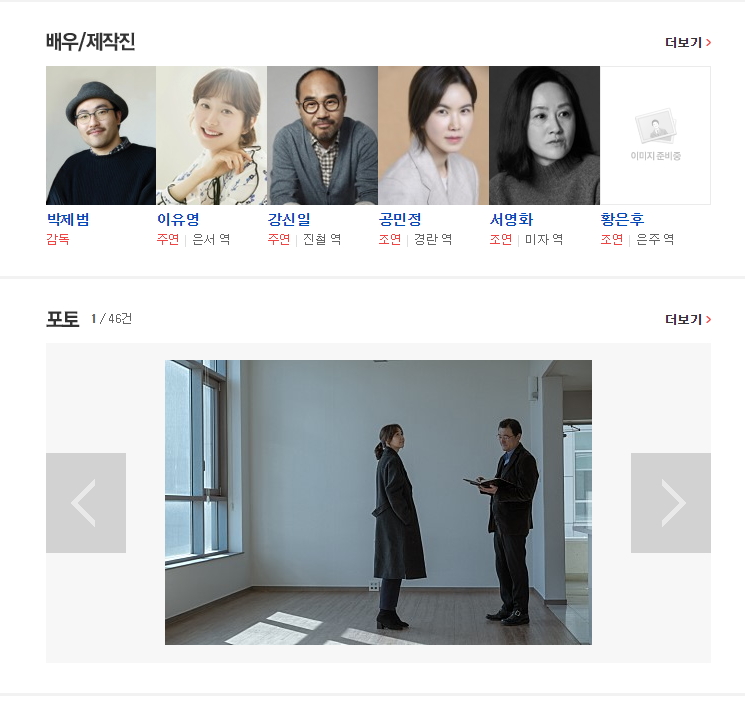Image resolution: width=745 pixels, height=713 pixels.
Task: Open the current movie still photo
Action: point(378,502)
